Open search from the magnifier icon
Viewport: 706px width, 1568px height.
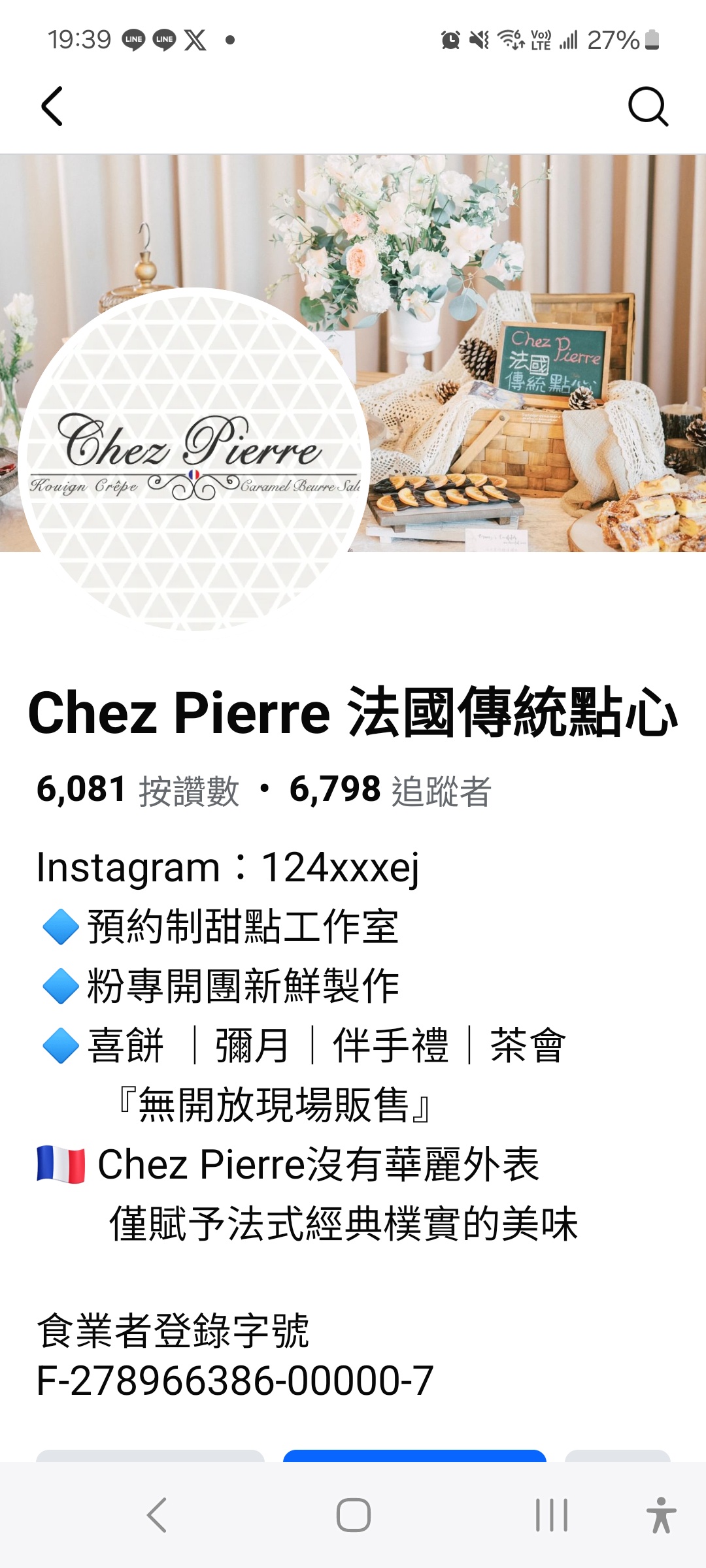click(x=647, y=106)
